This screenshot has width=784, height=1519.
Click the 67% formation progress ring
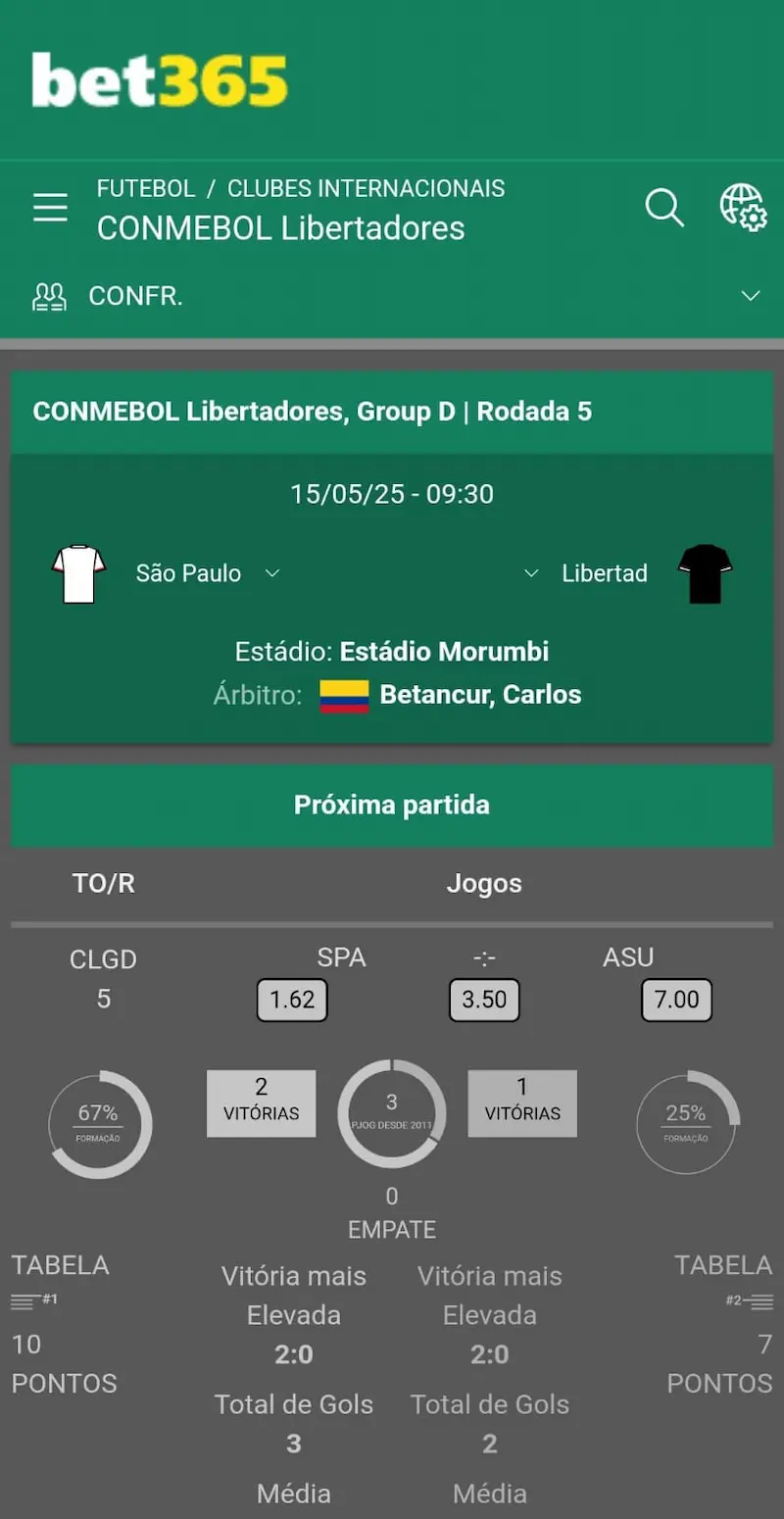click(x=99, y=1123)
